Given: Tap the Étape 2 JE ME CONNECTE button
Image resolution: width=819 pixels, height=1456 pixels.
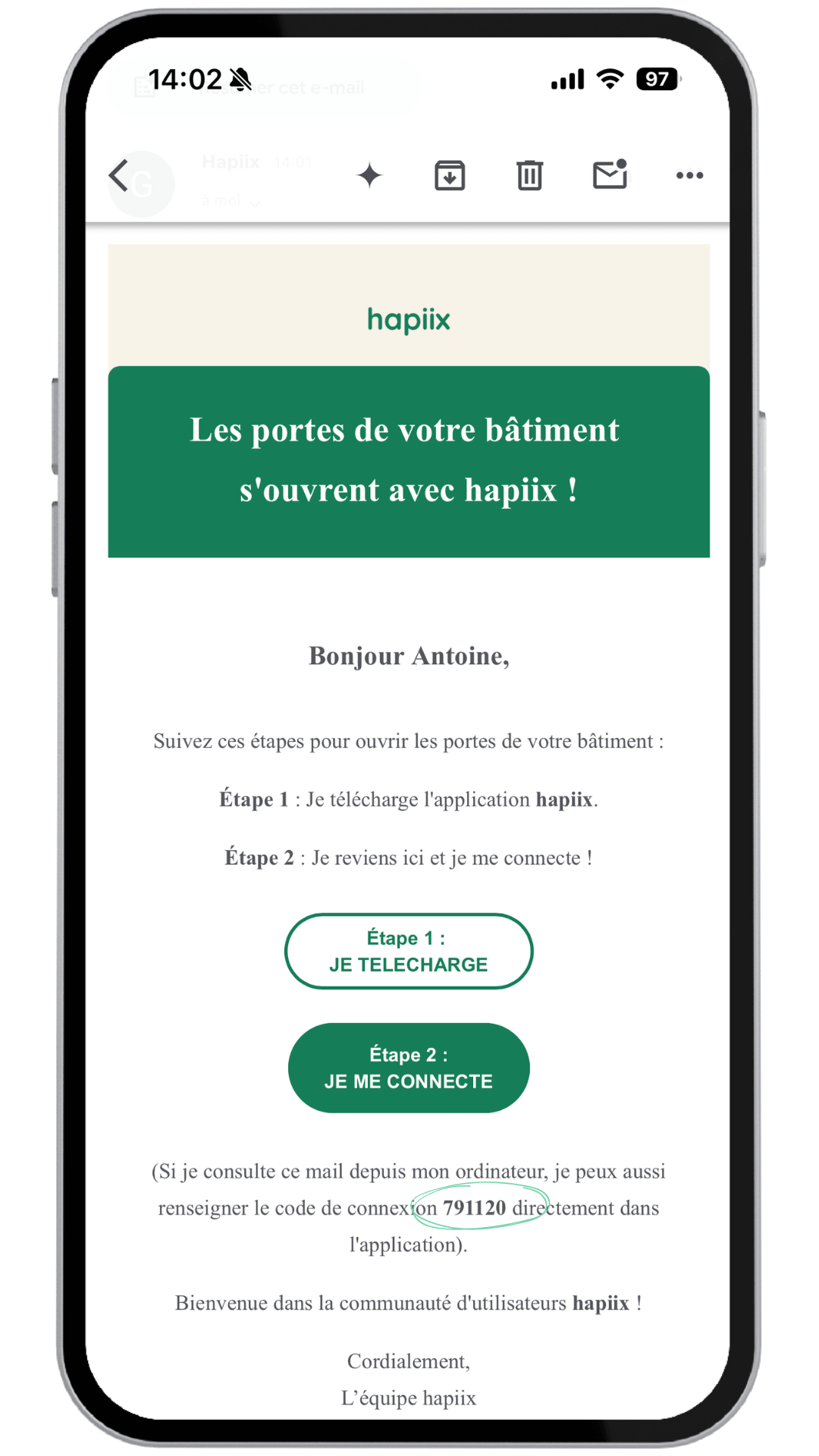Looking at the screenshot, I should pyautogui.click(x=409, y=1068).
